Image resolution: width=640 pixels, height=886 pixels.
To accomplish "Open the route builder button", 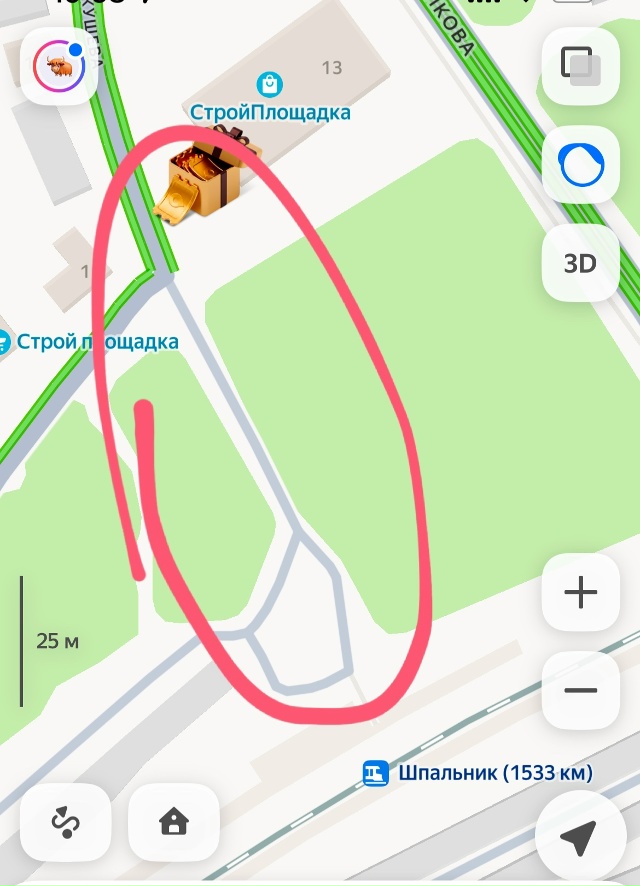I will pyautogui.click(x=66, y=822).
